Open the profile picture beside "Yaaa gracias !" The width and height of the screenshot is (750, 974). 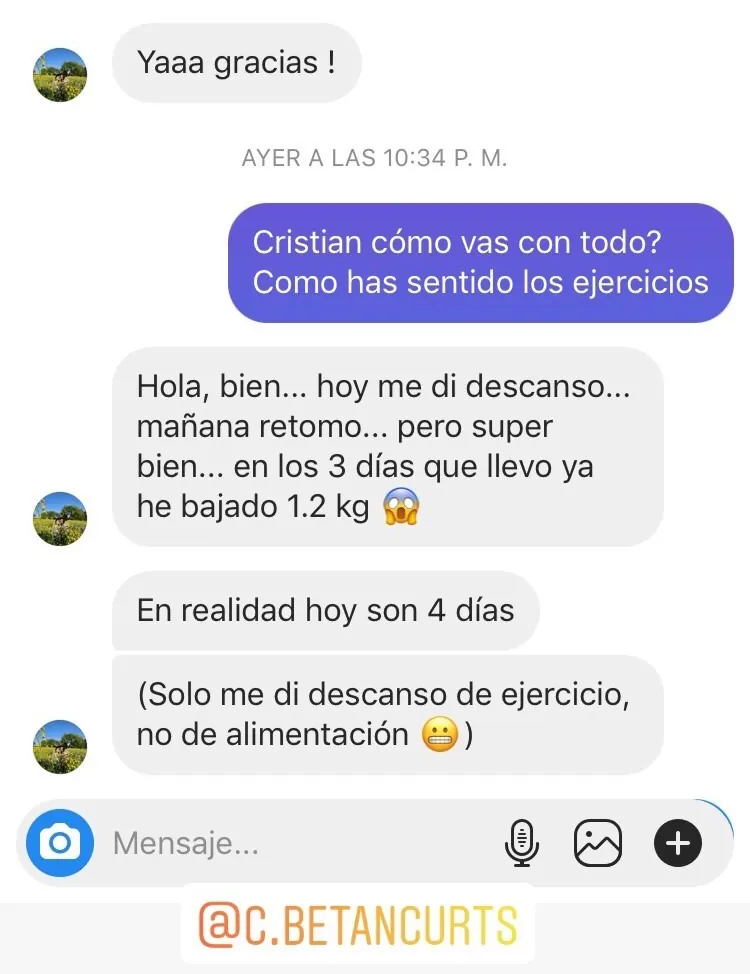pos(60,75)
